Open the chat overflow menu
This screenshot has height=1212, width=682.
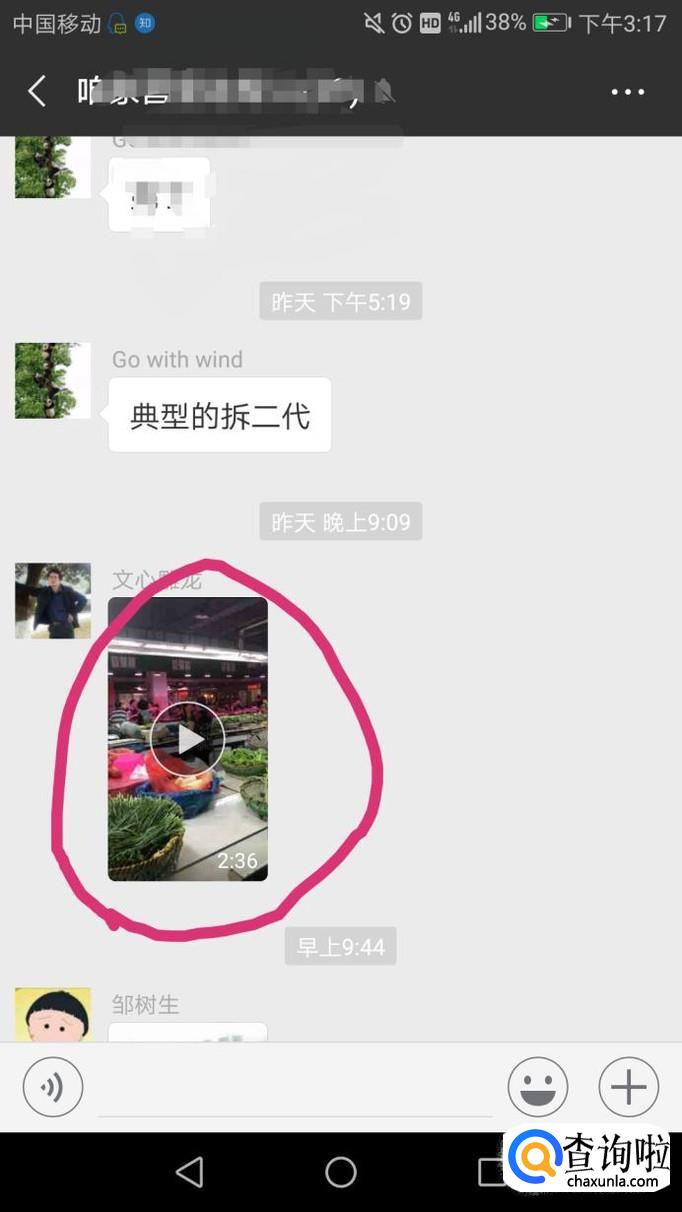(x=627, y=92)
